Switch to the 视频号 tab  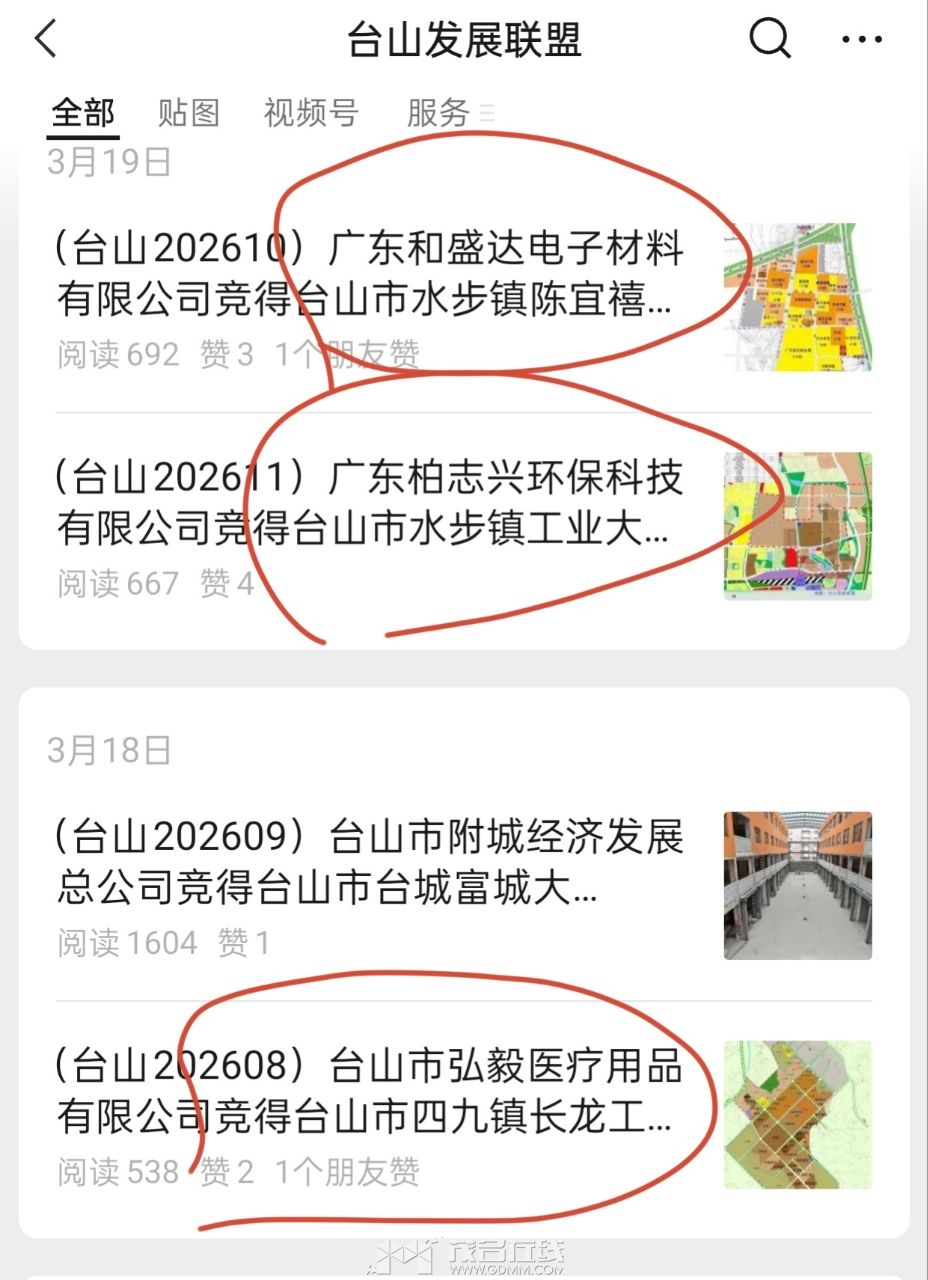pyautogui.click(x=310, y=113)
